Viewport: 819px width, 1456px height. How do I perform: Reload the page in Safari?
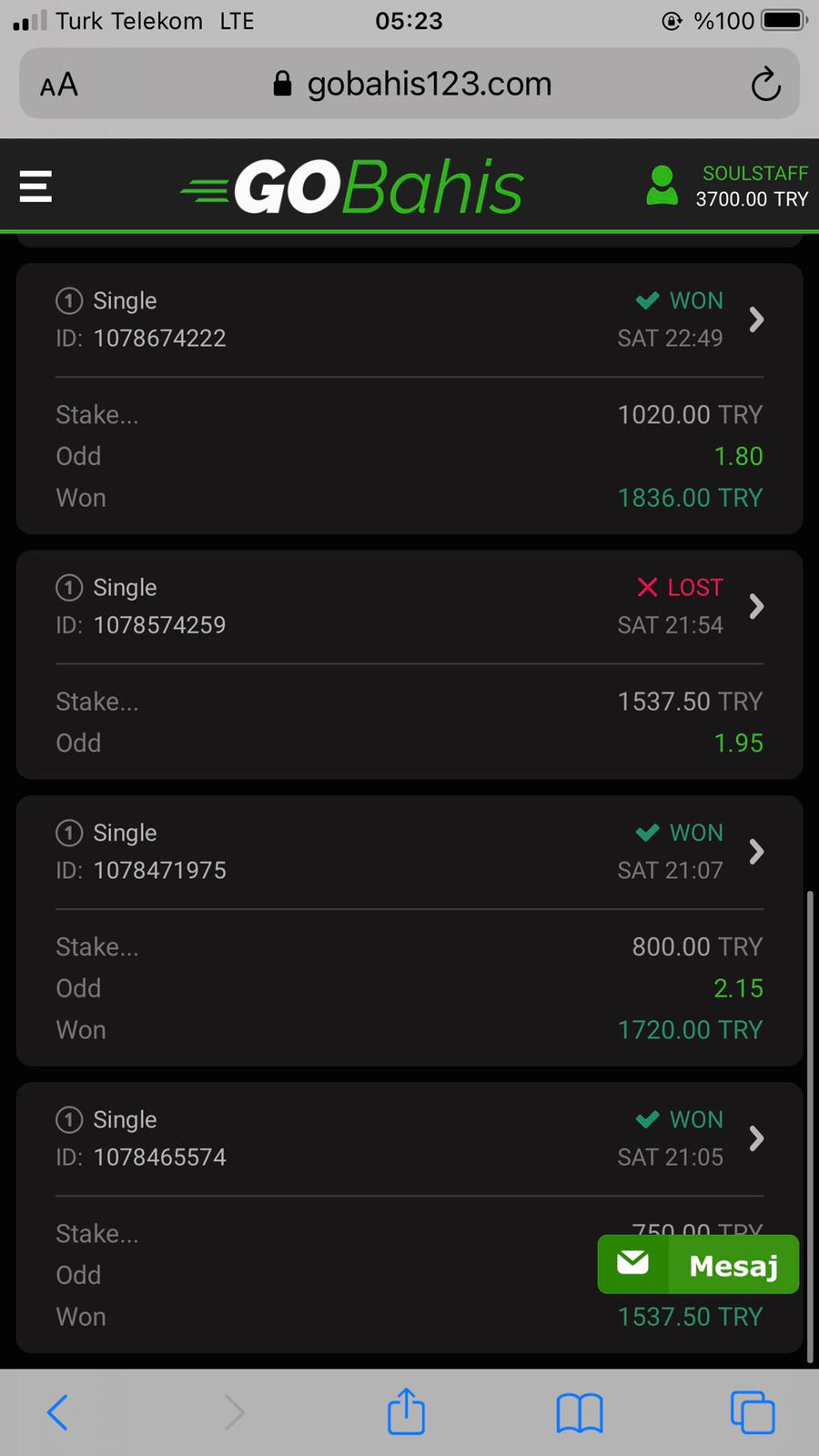(x=765, y=85)
